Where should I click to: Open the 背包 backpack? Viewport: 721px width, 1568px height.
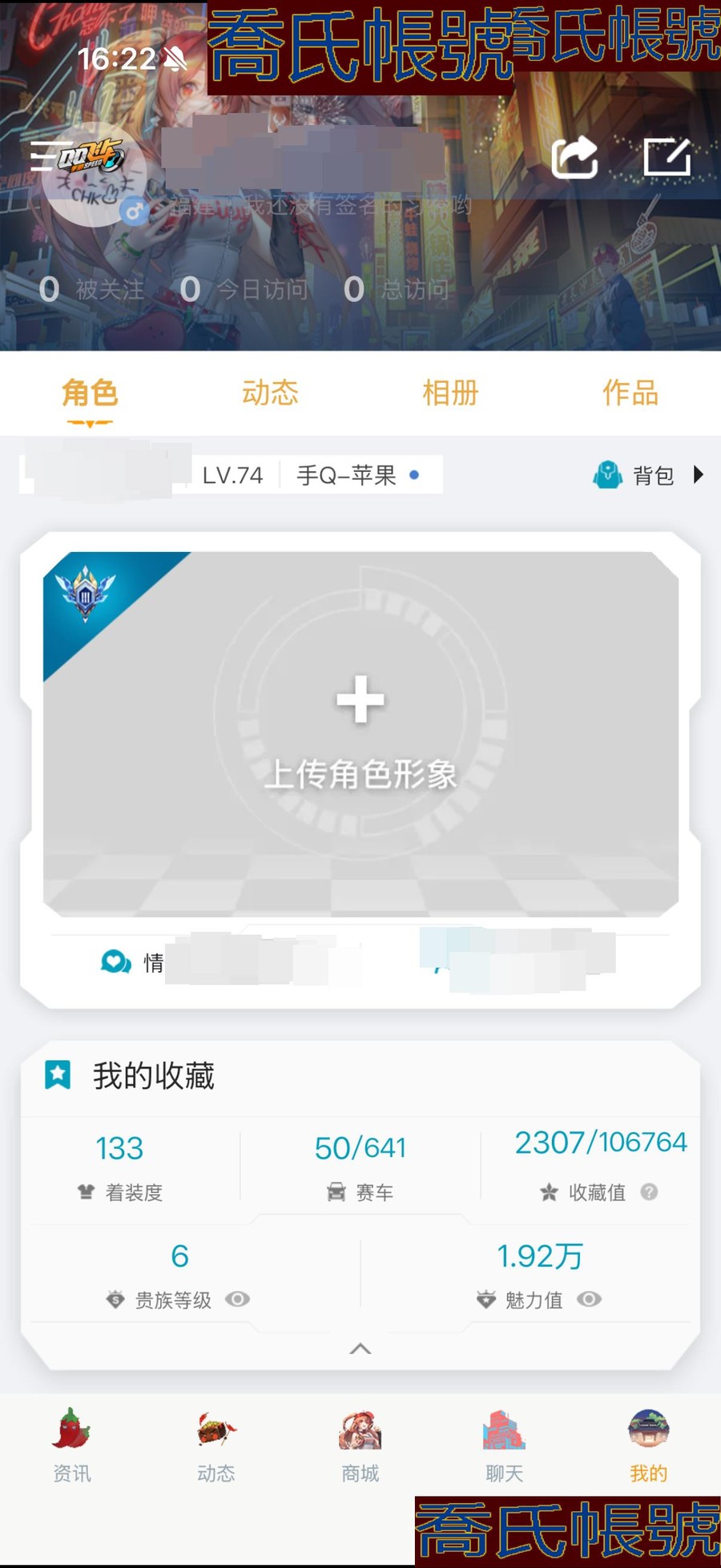point(649,475)
